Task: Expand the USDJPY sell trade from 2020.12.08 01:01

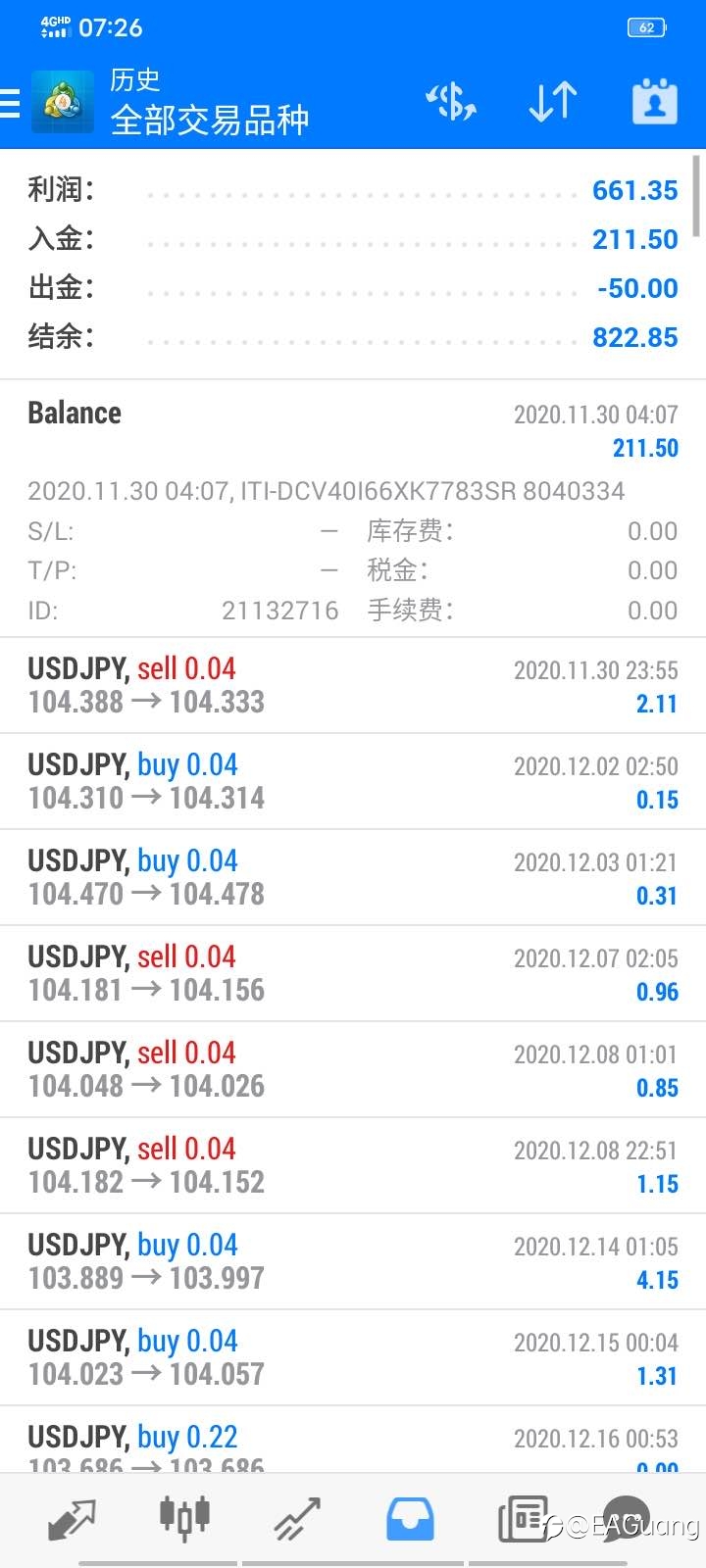Action: tap(353, 1069)
